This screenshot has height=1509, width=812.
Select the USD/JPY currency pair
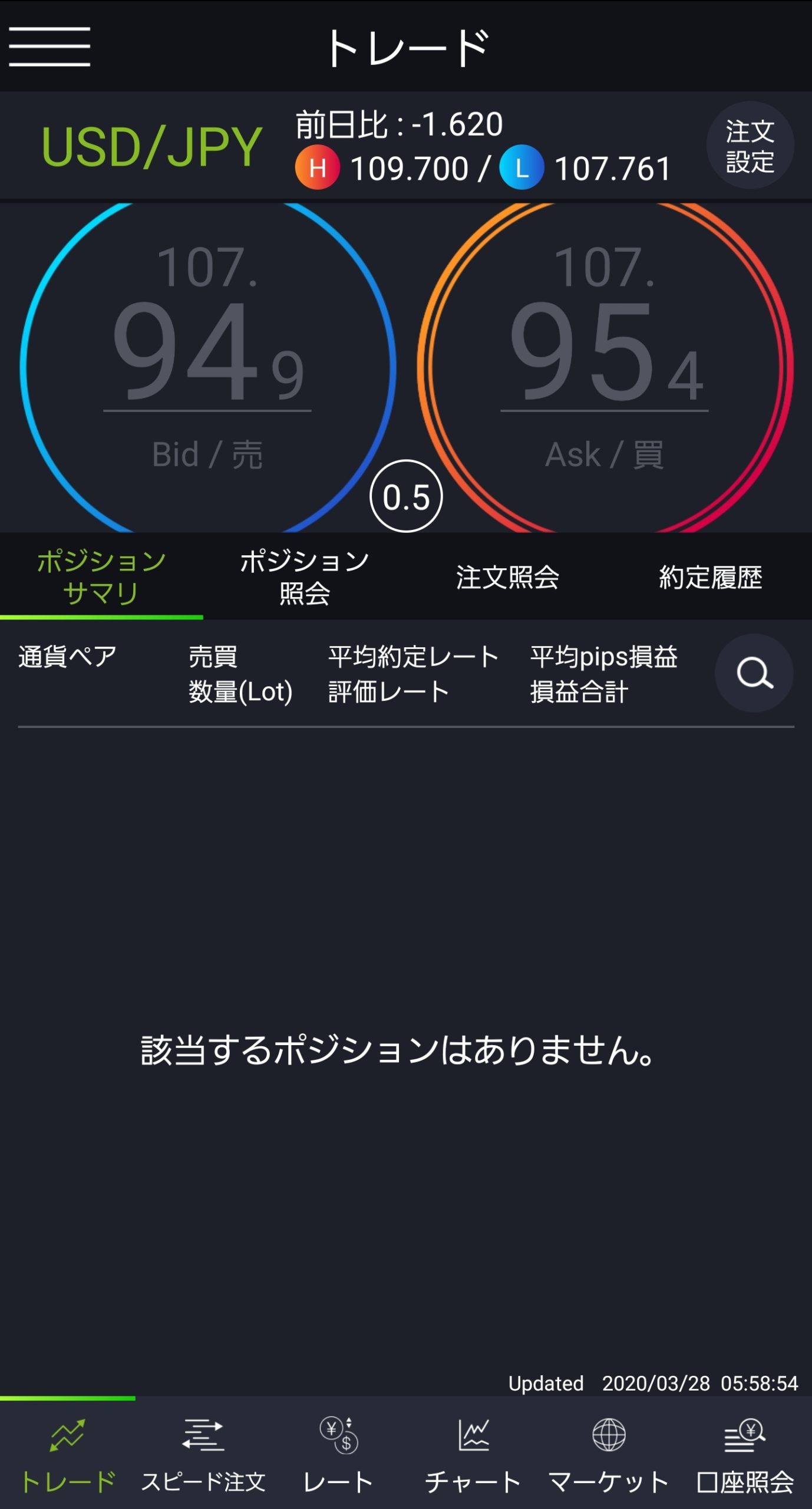(x=151, y=147)
